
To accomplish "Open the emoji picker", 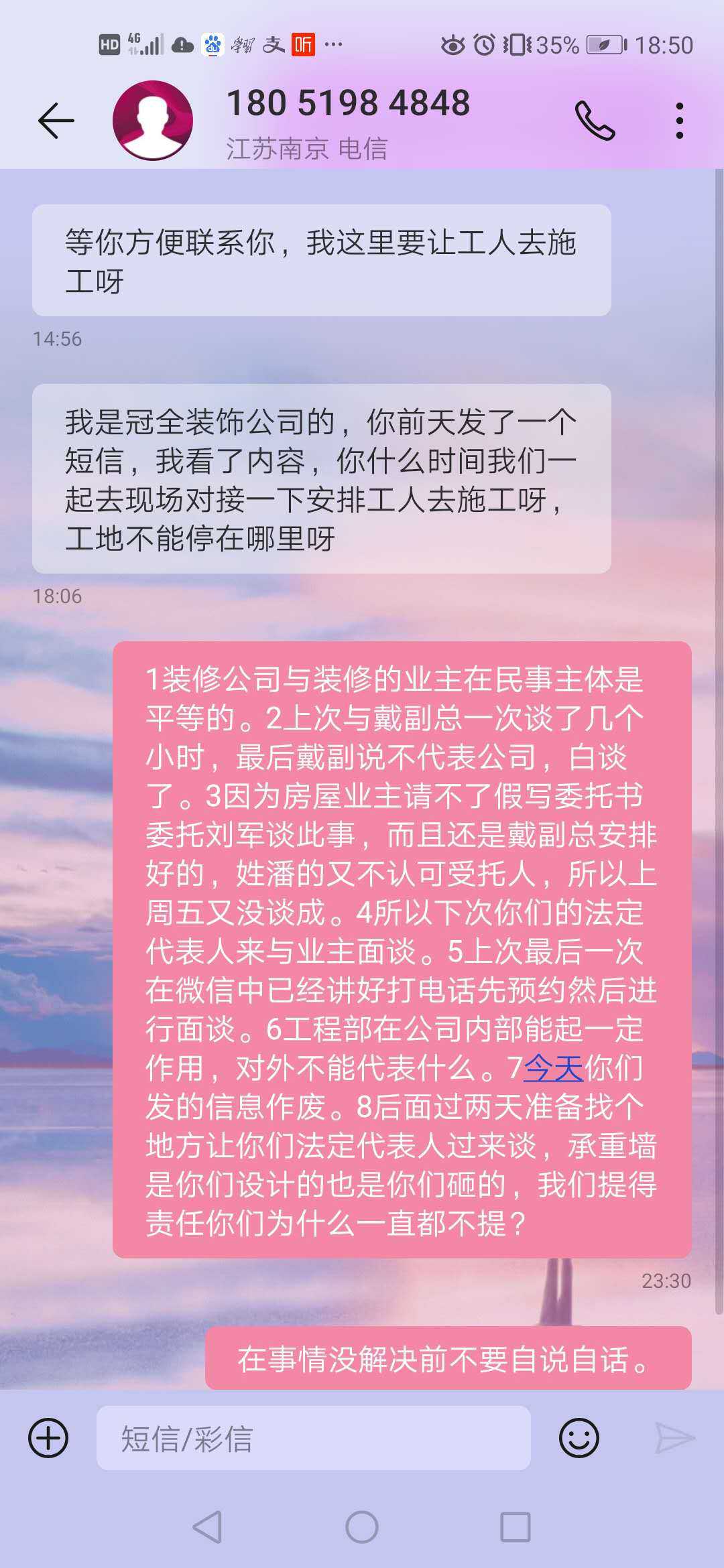I will coord(579,1439).
